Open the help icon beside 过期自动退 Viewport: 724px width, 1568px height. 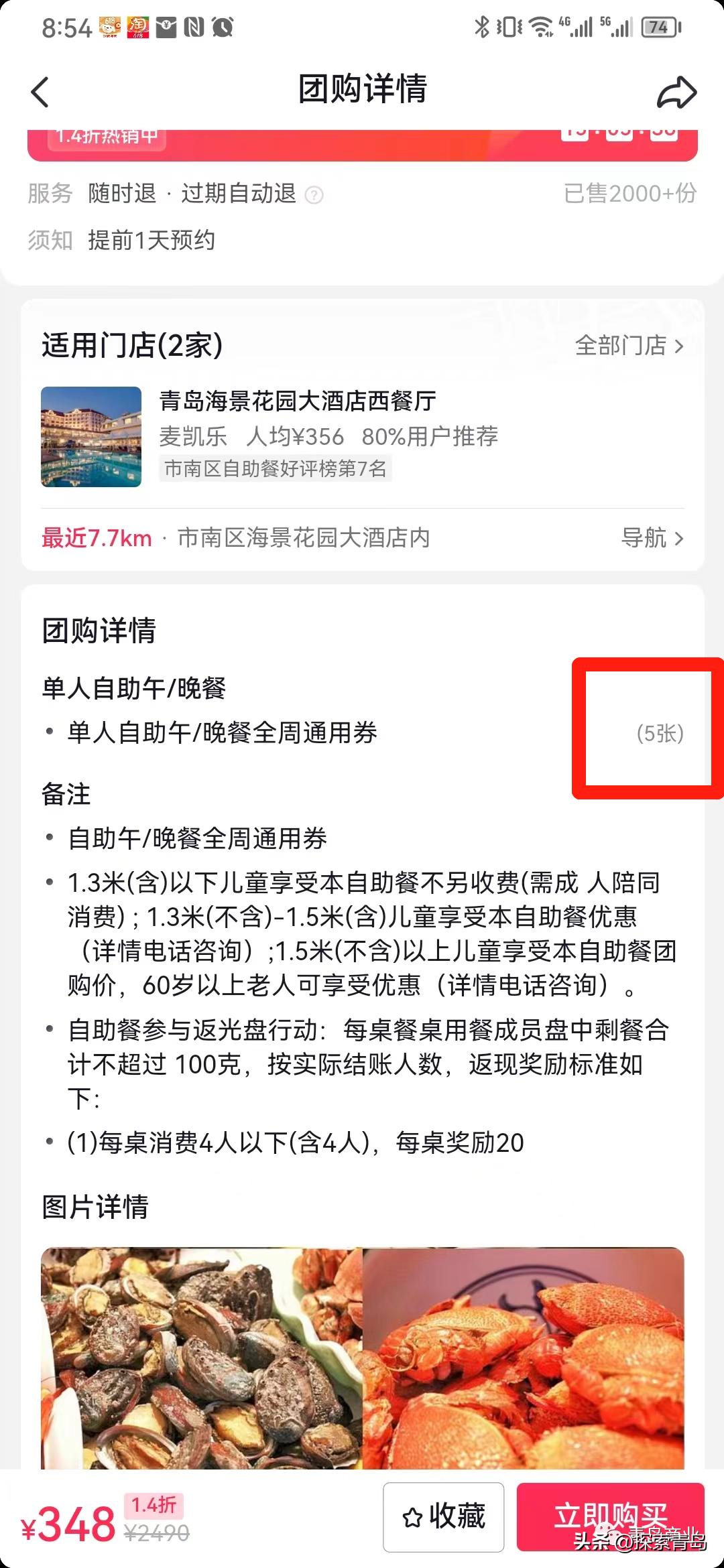(314, 195)
